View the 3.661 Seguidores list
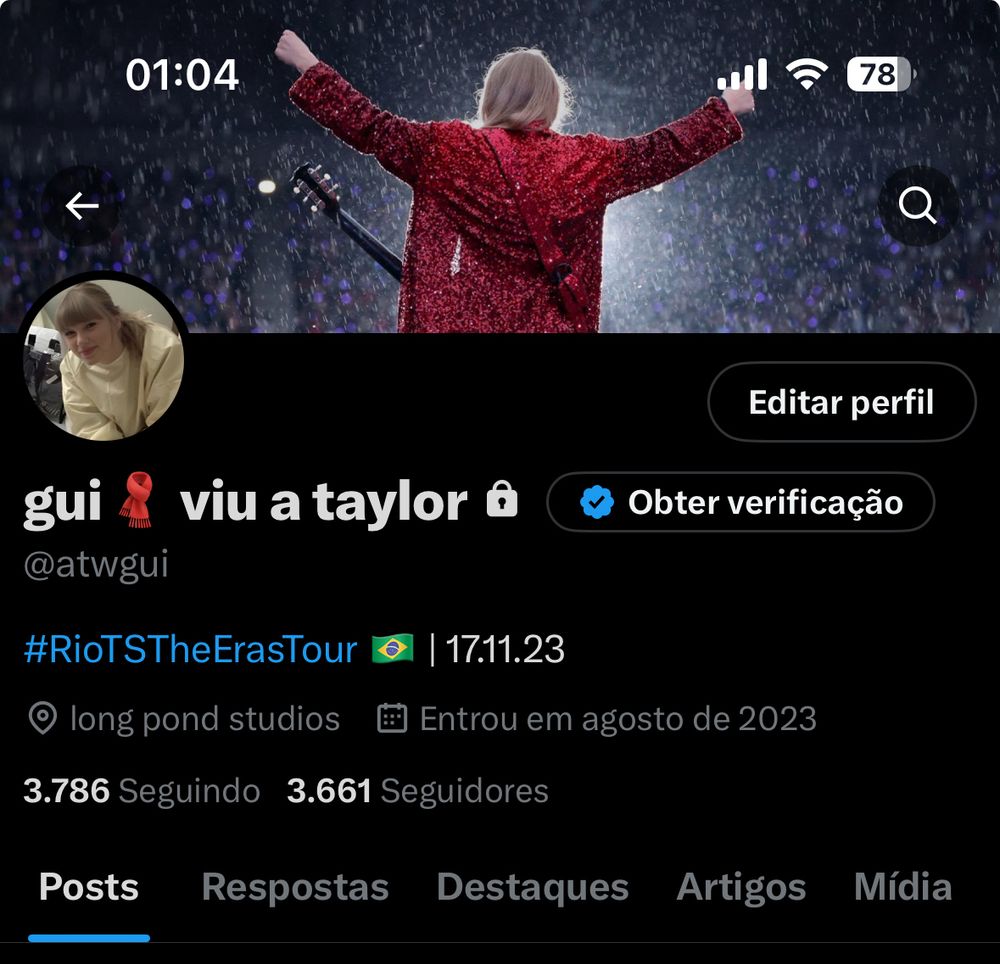1000x964 pixels. [x=417, y=791]
